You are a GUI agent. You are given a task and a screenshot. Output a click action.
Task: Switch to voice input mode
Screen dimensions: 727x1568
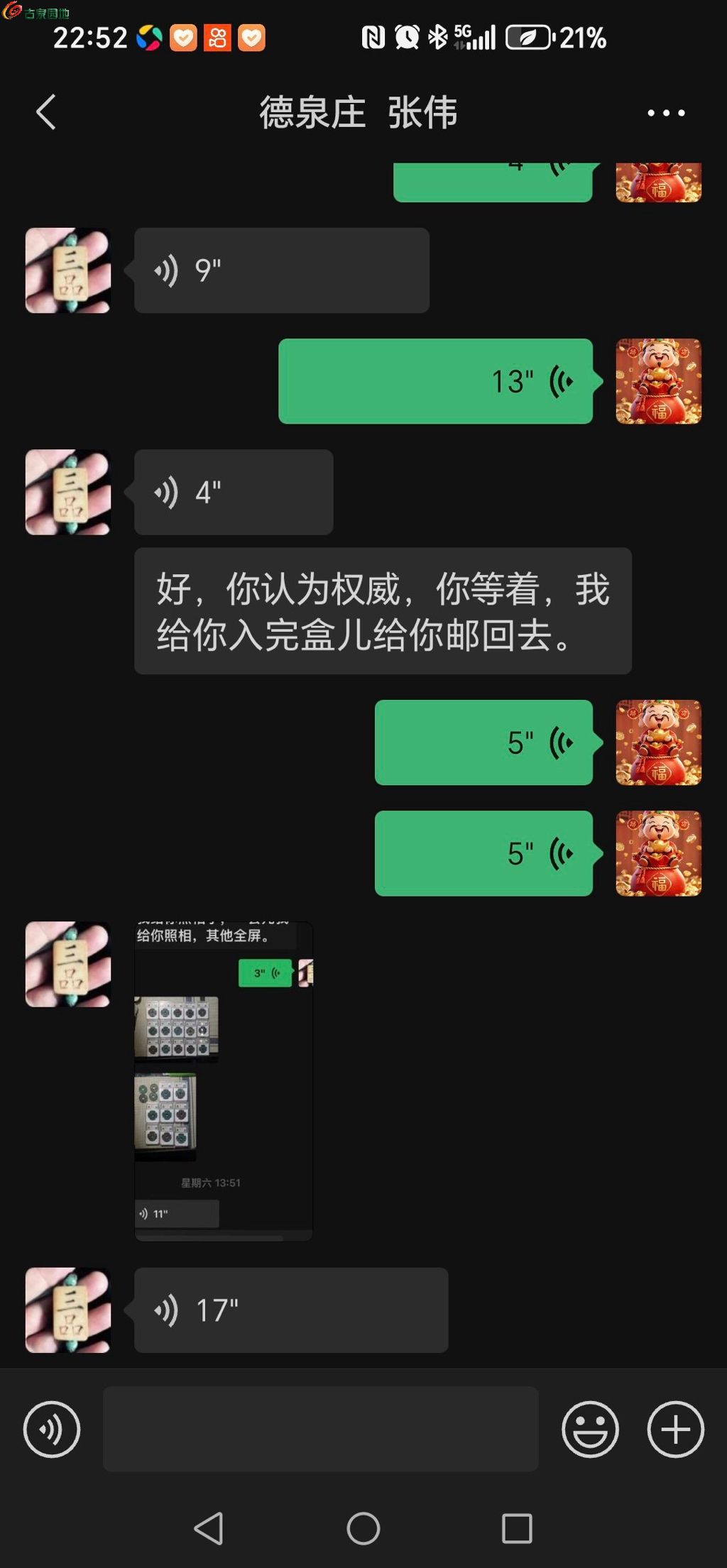[52, 1429]
